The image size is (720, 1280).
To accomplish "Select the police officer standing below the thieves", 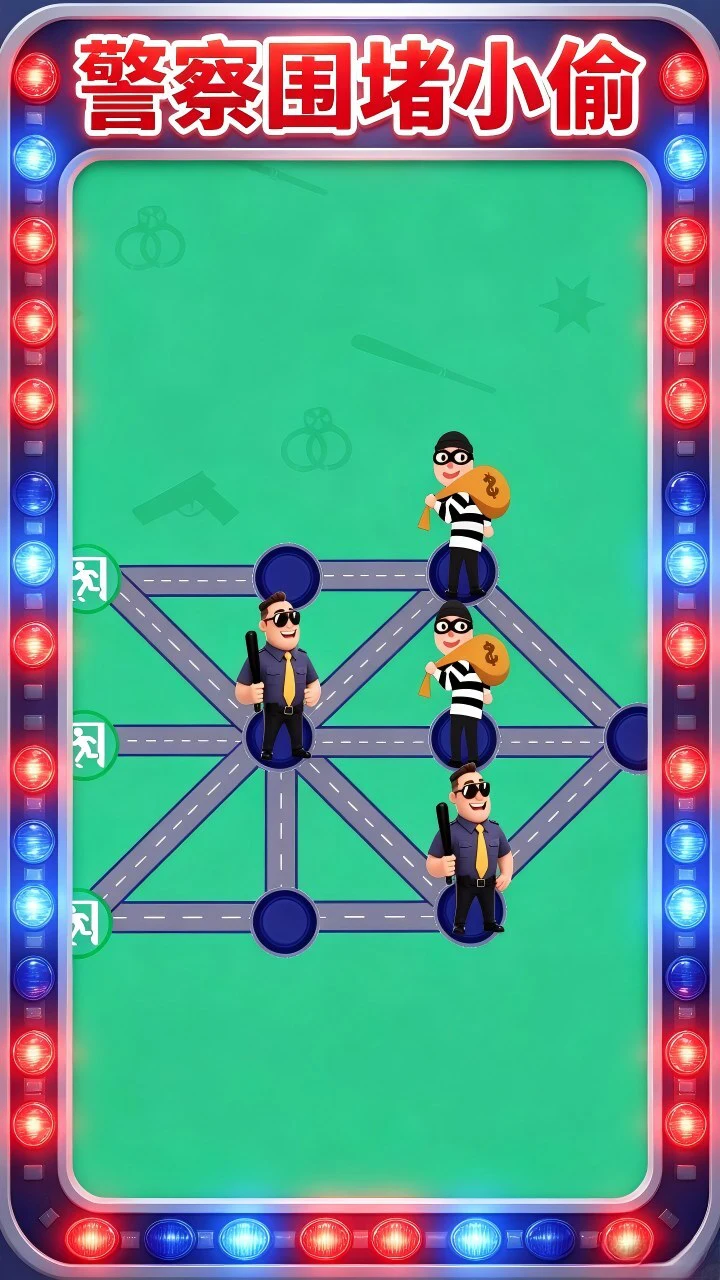I will [470, 849].
